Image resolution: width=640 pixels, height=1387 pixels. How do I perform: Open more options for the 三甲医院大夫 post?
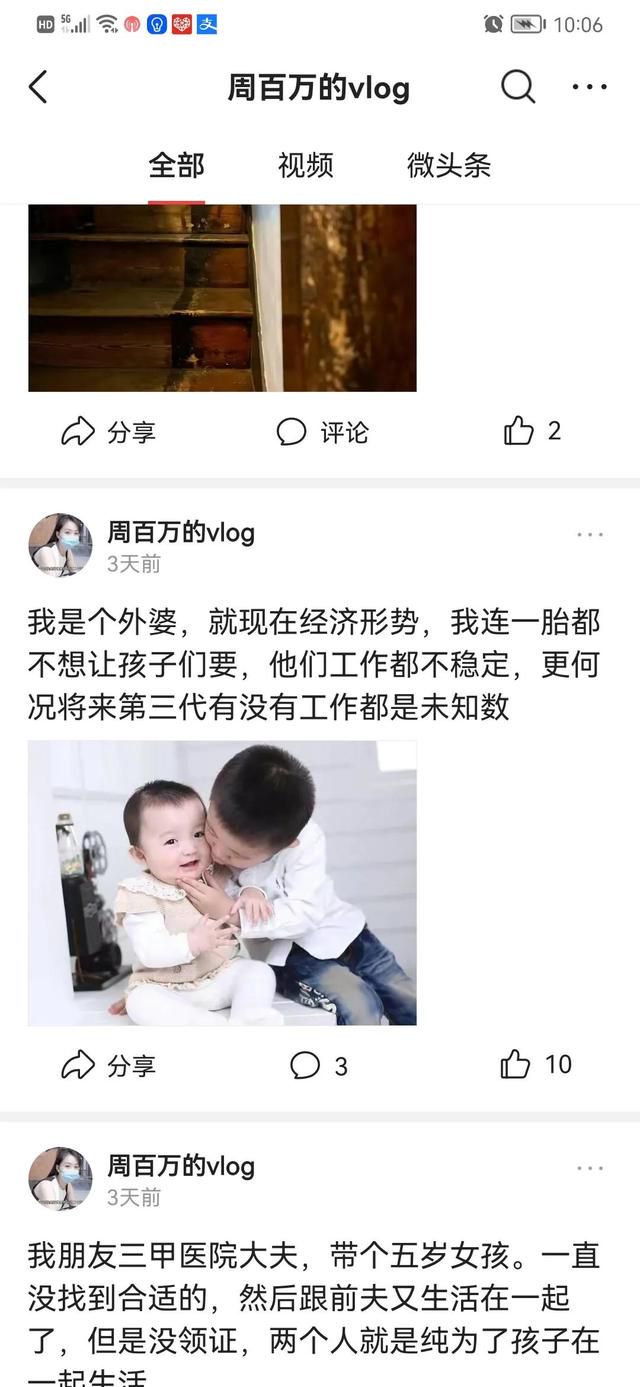[590, 1168]
